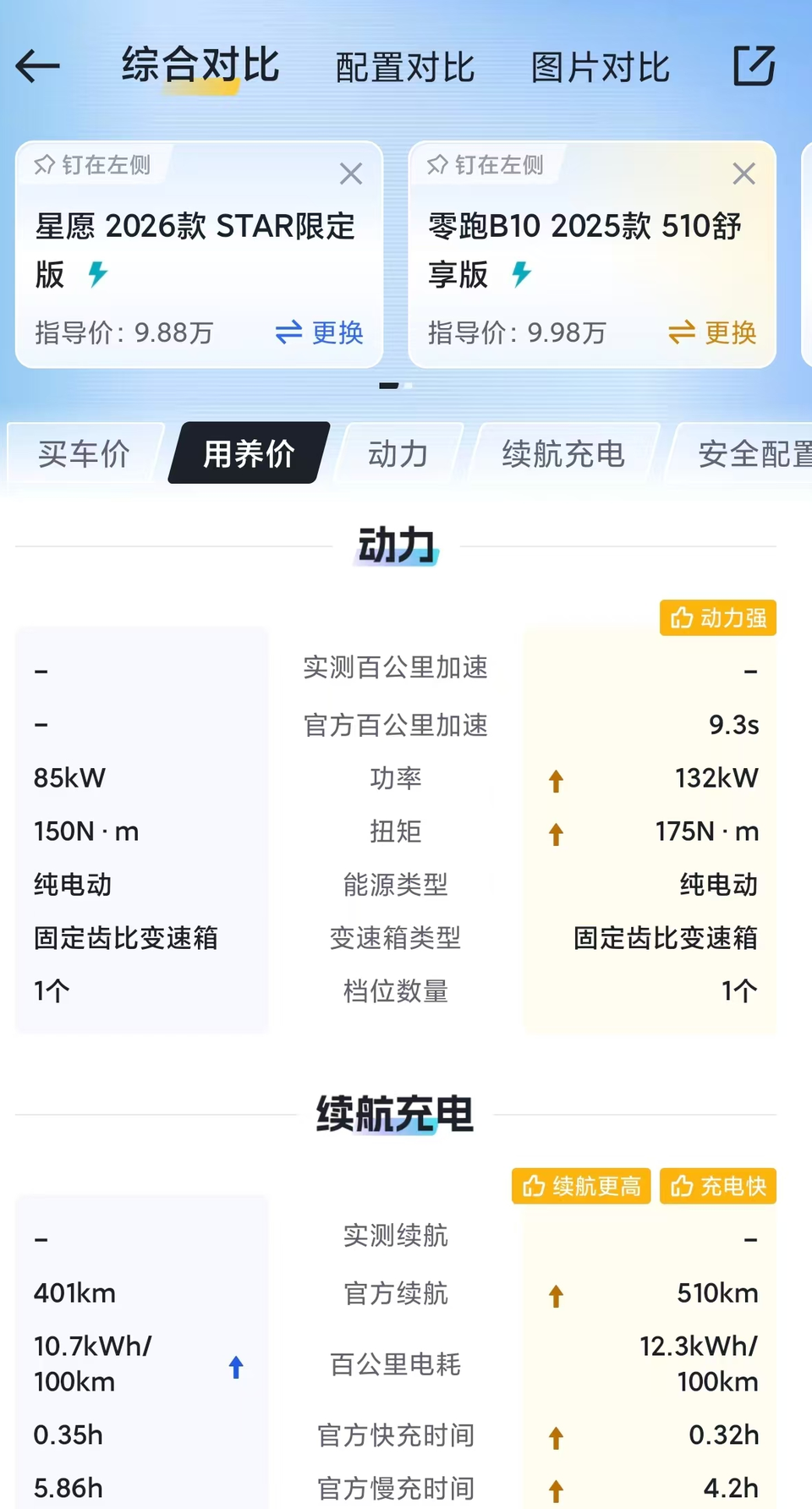The width and height of the screenshot is (812, 1509).
Task: Remove 零跑B10 2025款 from comparison
Action: (x=743, y=174)
